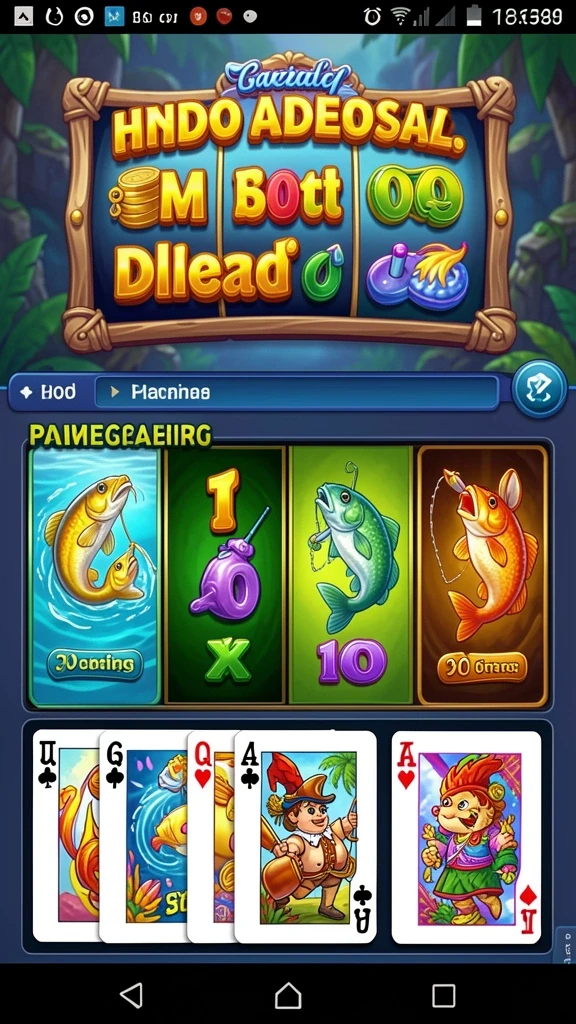
Task: Pick the ace of hearts card with the red-haired character
Action: 466,837
